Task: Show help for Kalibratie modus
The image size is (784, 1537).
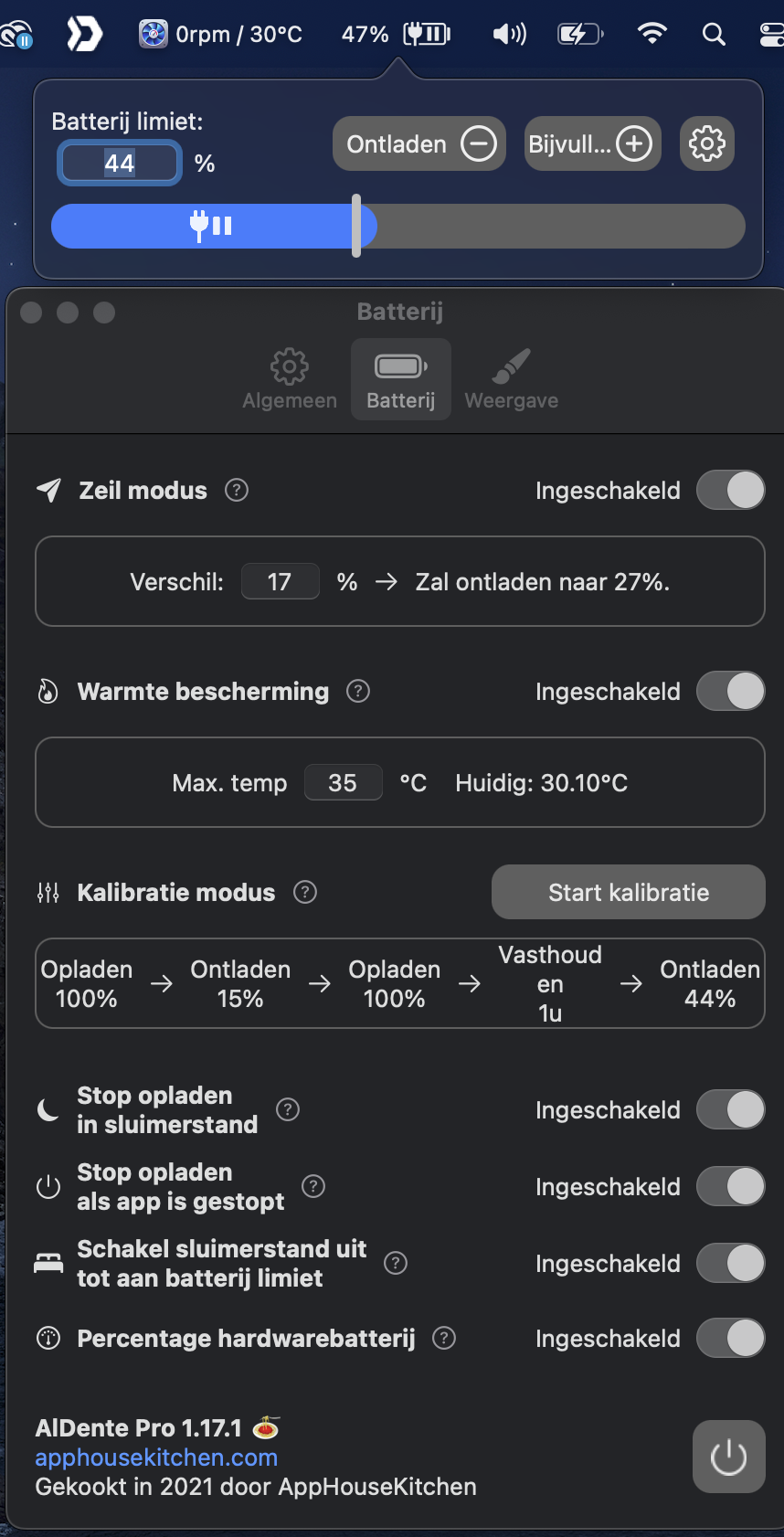Action: pyautogui.click(x=304, y=892)
